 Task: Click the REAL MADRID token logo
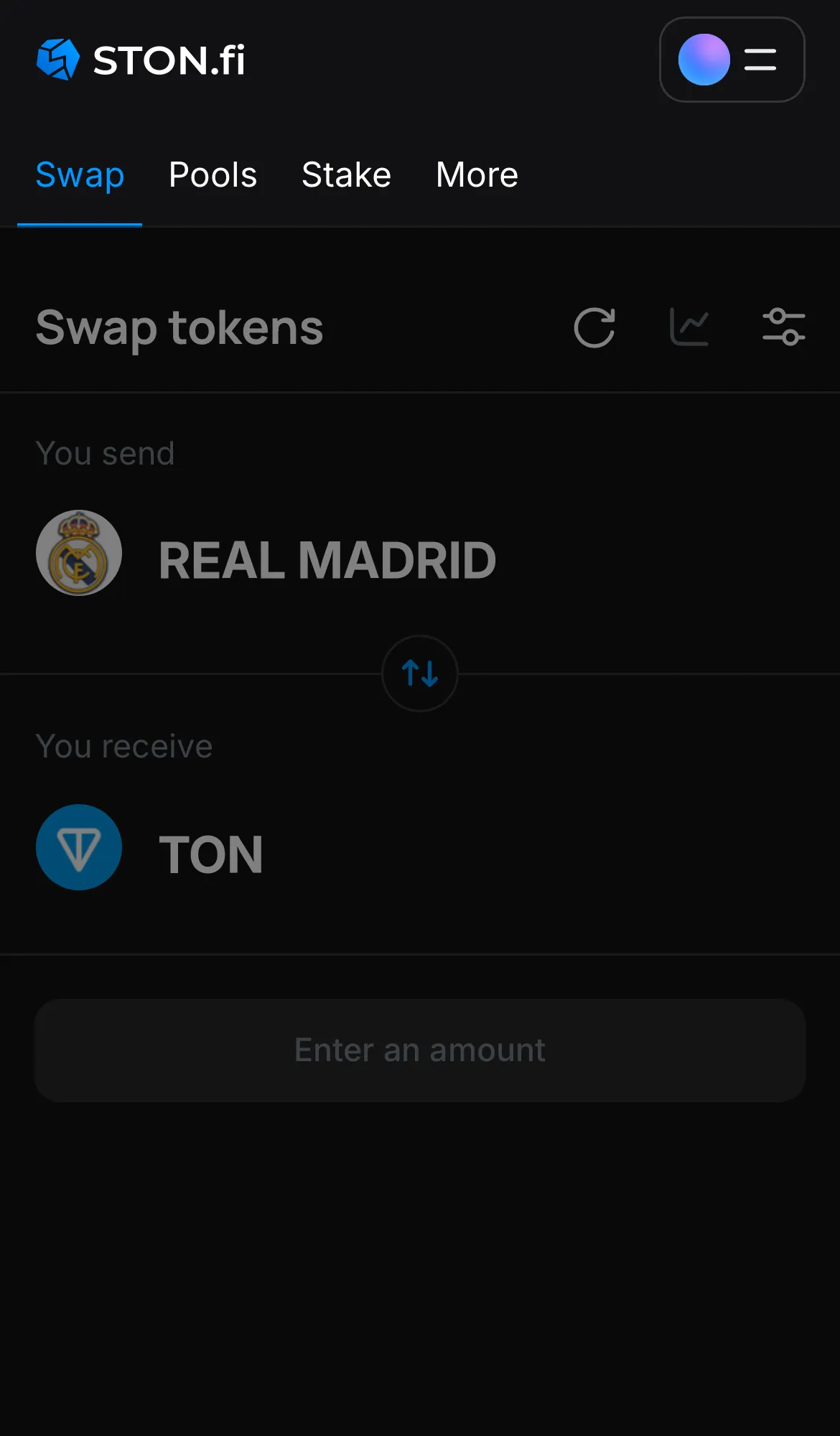tap(78, 553)
